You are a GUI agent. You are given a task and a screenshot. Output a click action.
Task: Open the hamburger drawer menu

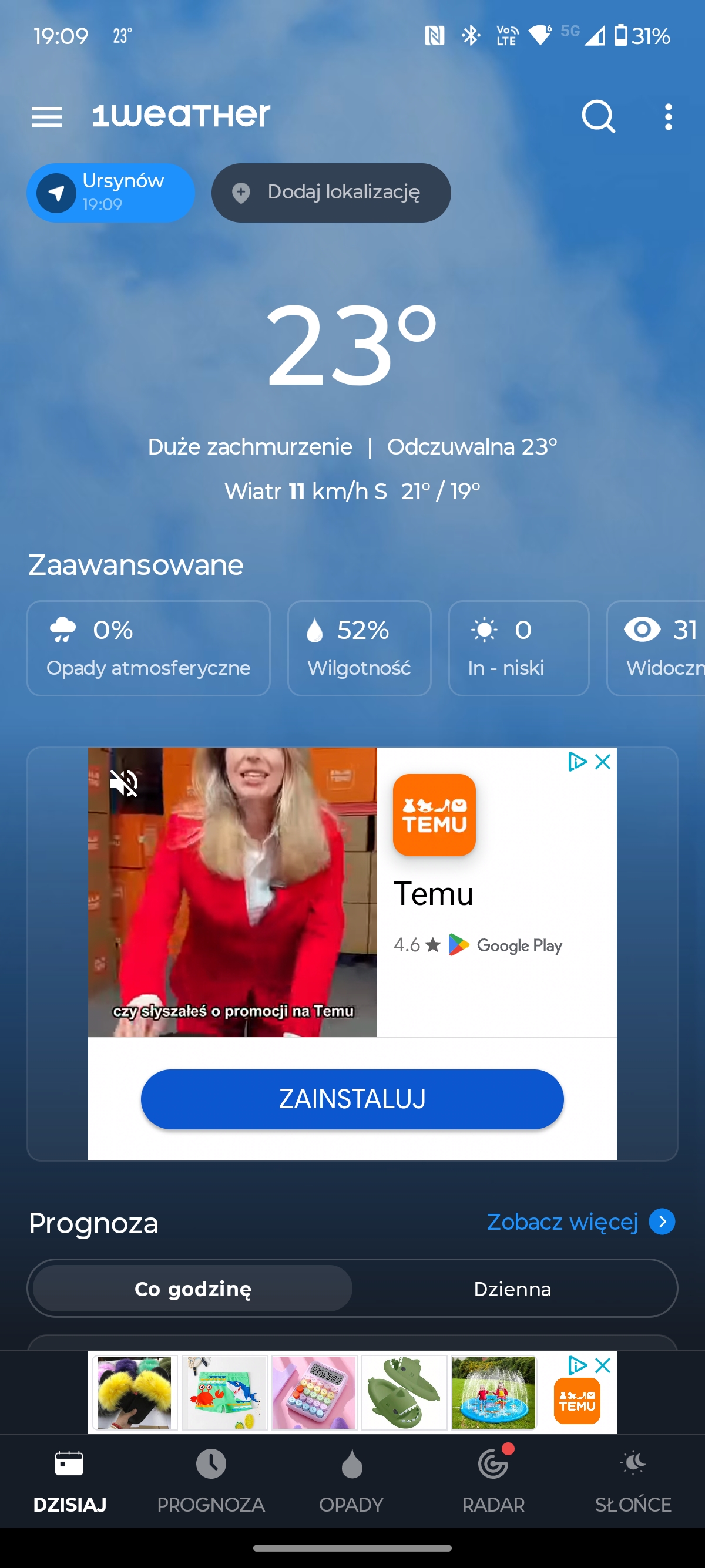point(46,116)
